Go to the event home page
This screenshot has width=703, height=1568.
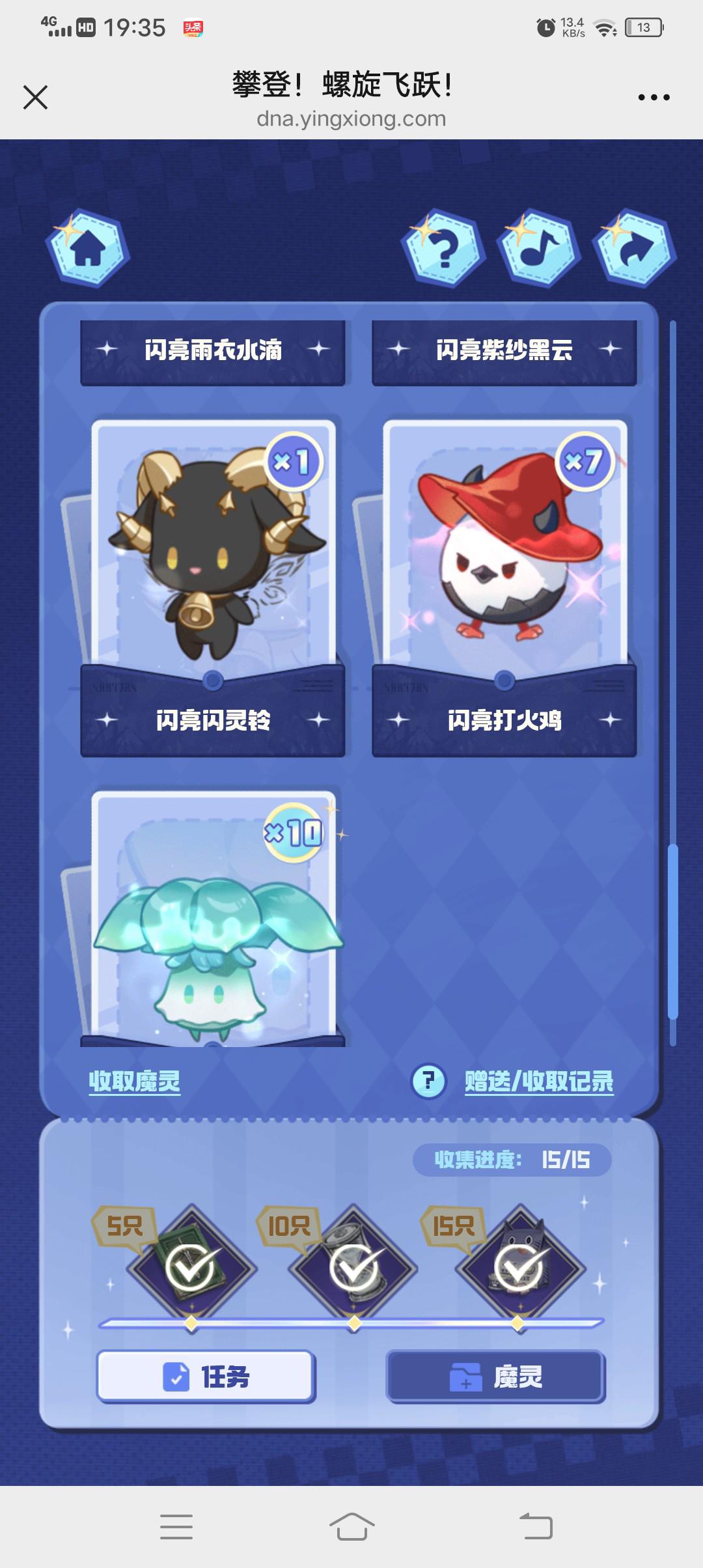point(89,249)
